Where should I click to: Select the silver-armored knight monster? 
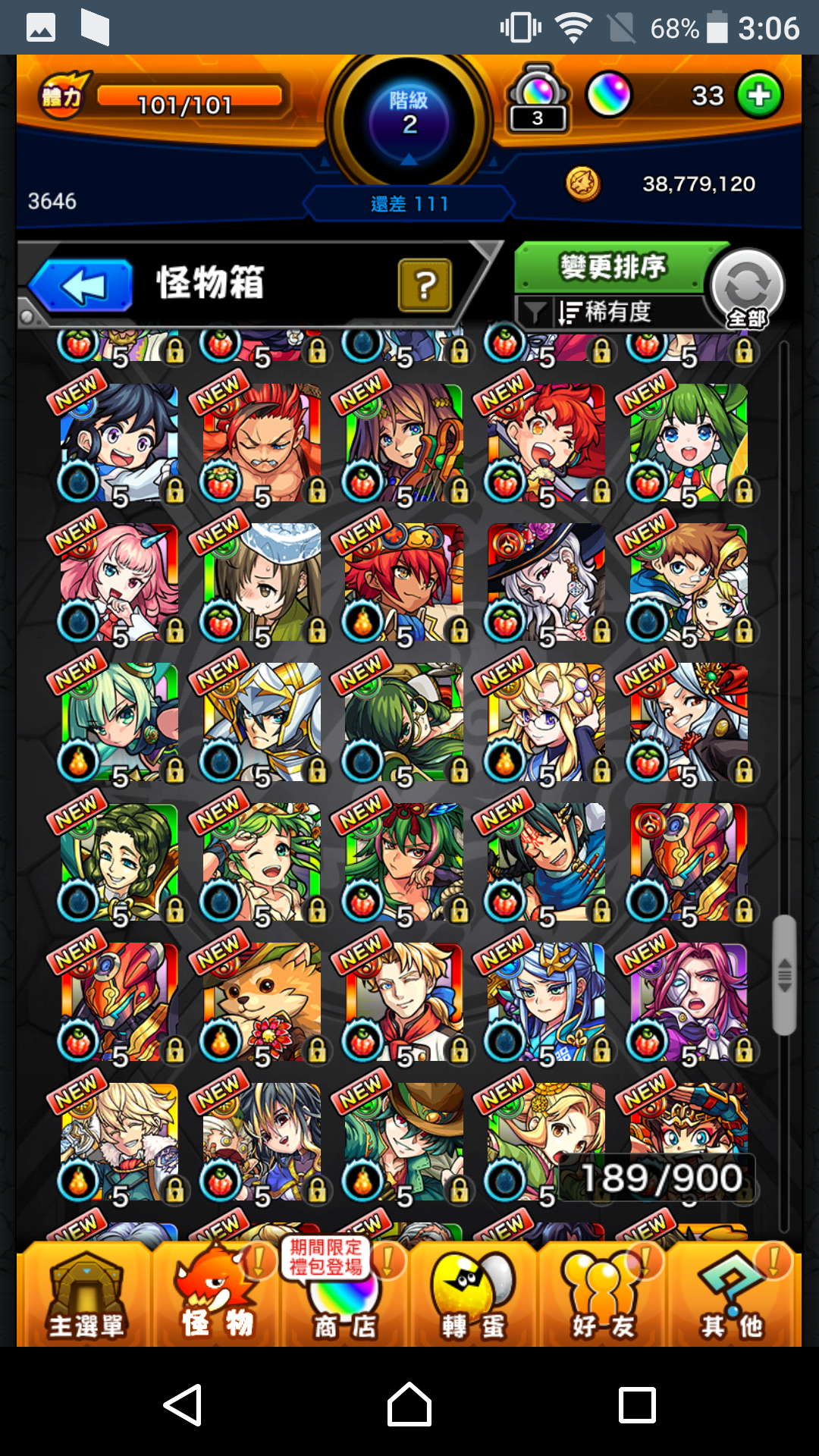[262, 722]
